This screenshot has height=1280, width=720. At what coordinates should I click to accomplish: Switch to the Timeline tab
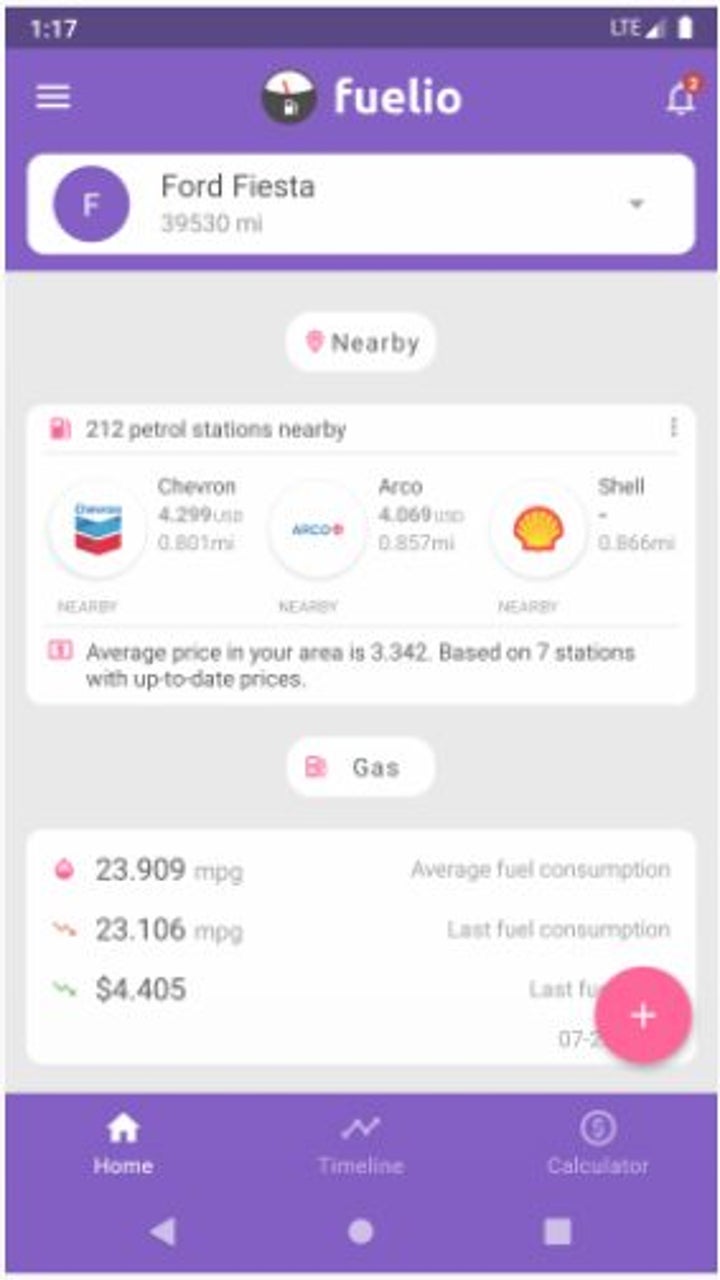(x=360, y=1144)
